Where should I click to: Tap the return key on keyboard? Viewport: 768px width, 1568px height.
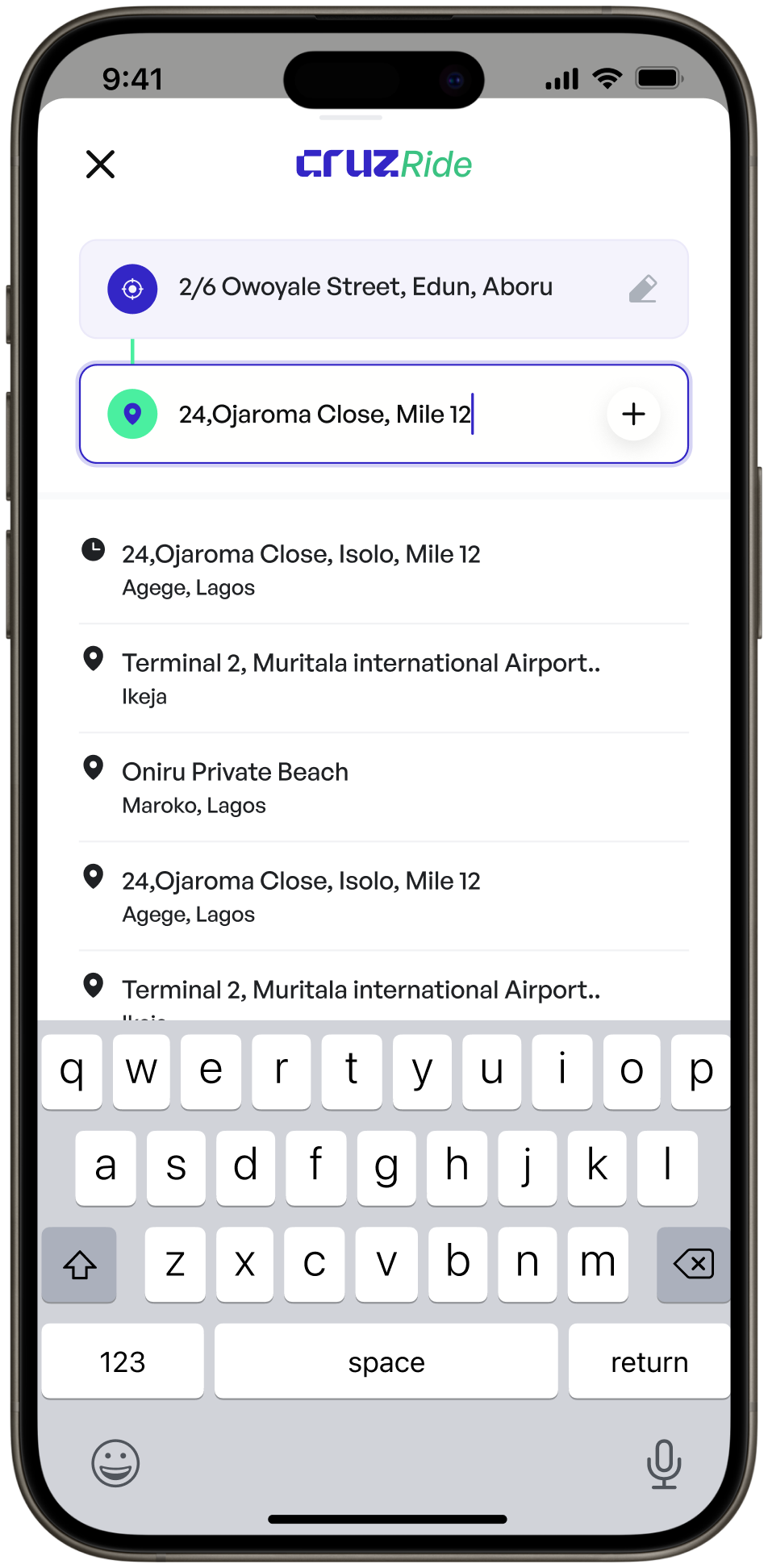point(649,1362)
